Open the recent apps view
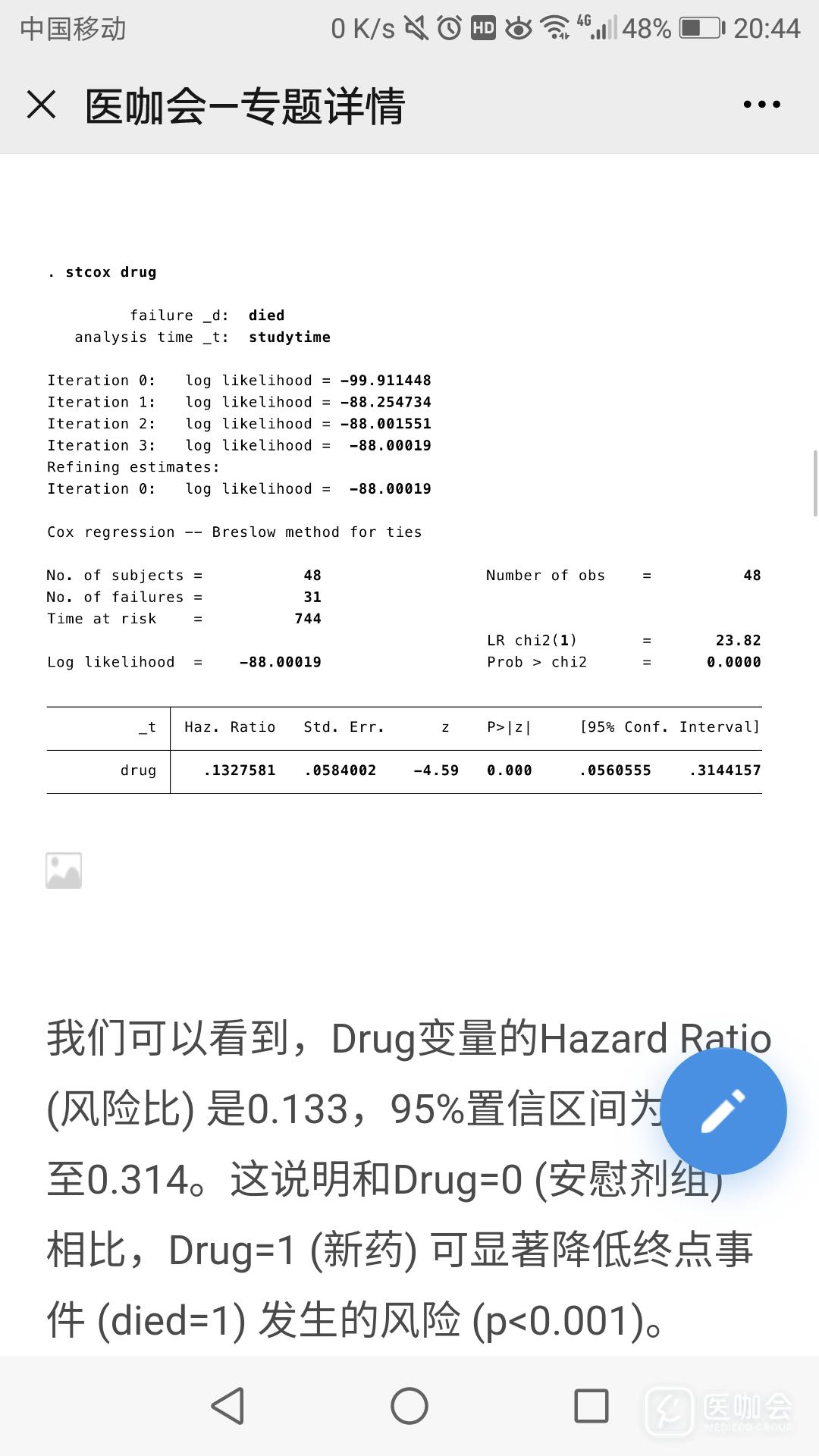 click(591, 1406)
